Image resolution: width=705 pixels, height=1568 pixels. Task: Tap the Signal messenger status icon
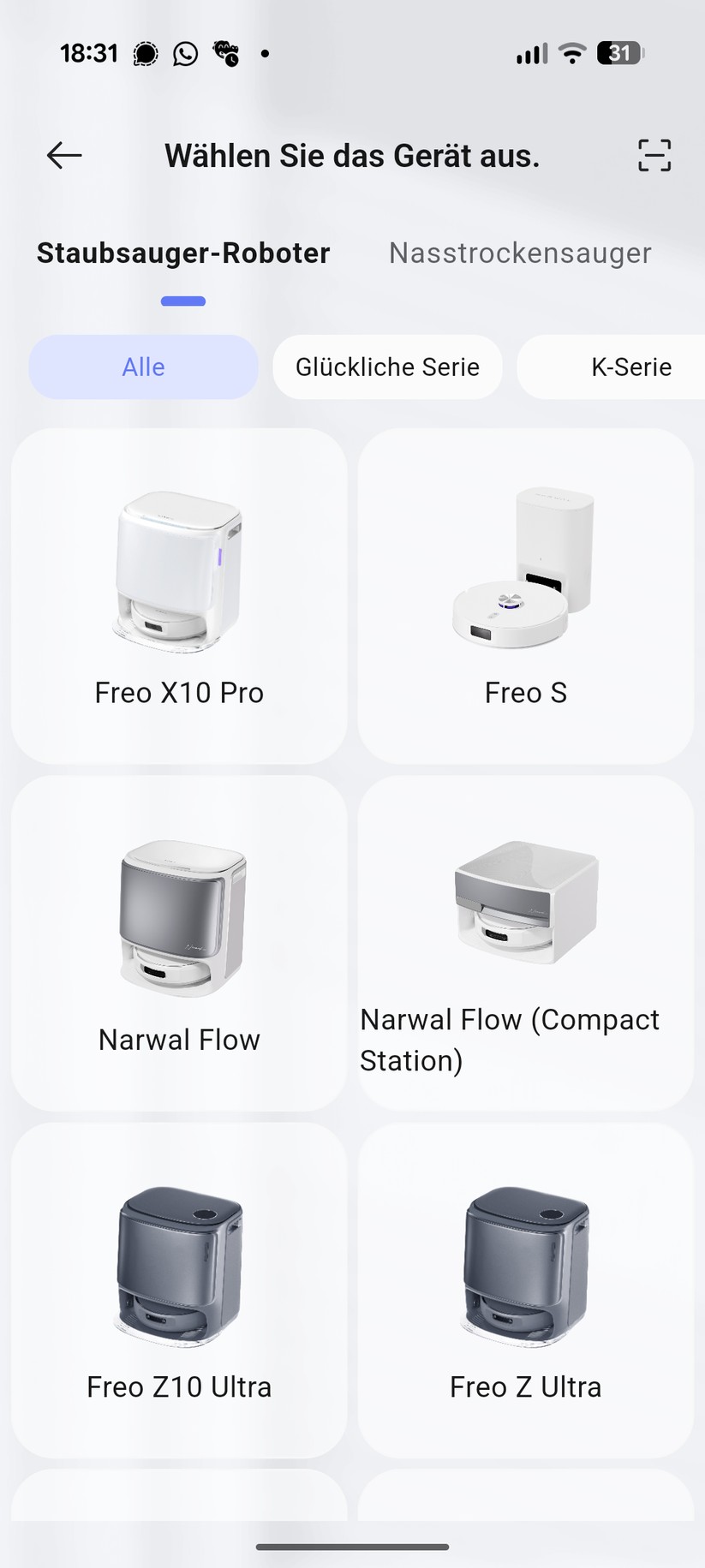click(144, 53)
